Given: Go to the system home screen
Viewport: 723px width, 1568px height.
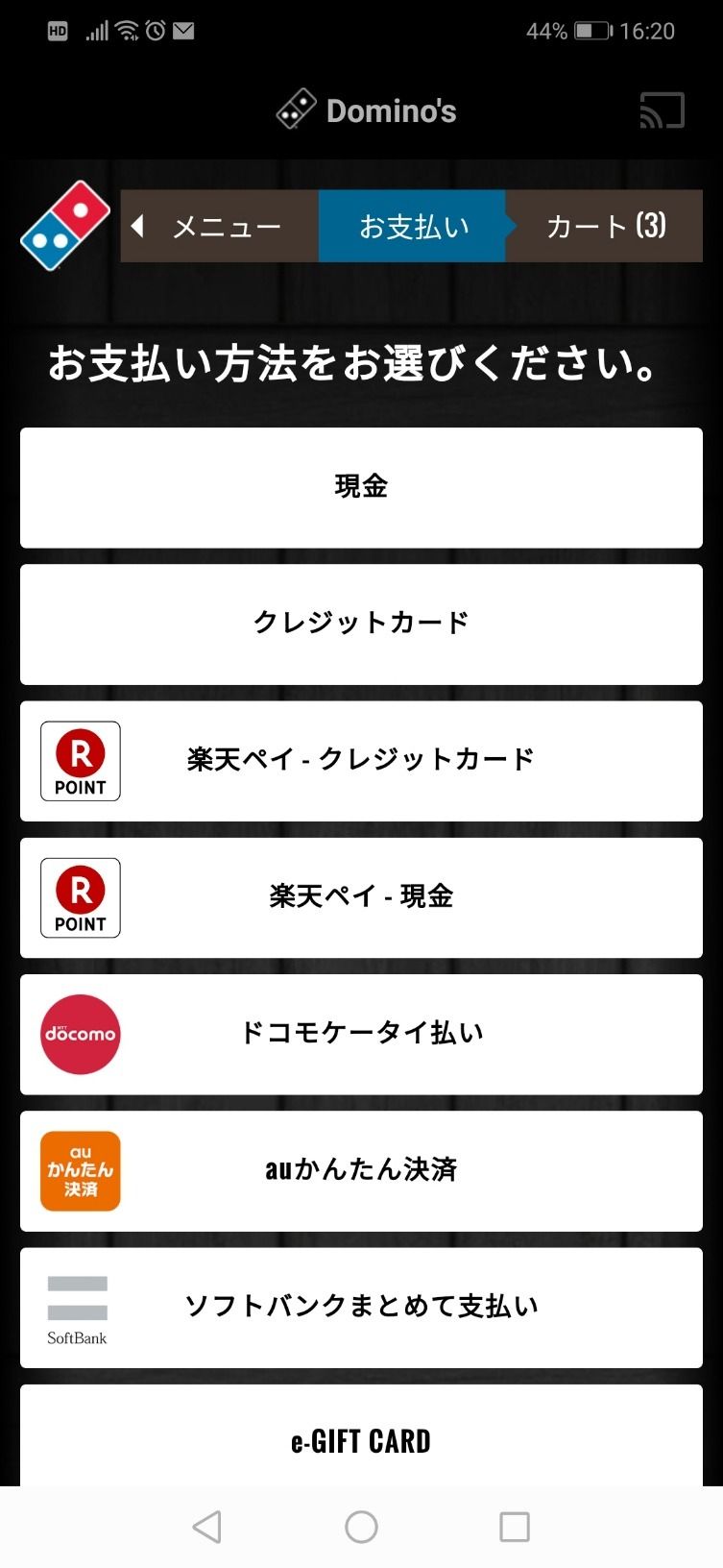Looking at the screenshot, I should click(x=361, y=1526).
